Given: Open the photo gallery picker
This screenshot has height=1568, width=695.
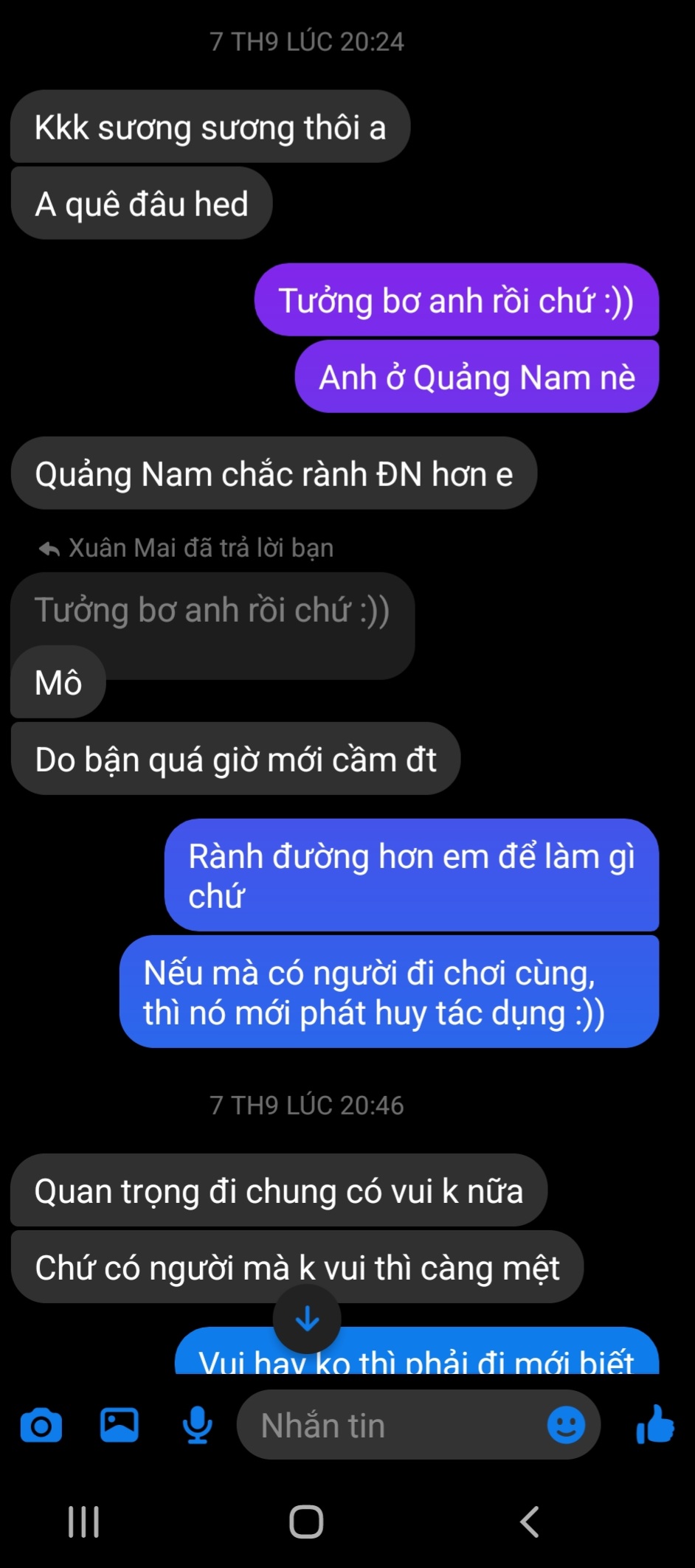Looking at the screenshot, I should point(120,1425).
